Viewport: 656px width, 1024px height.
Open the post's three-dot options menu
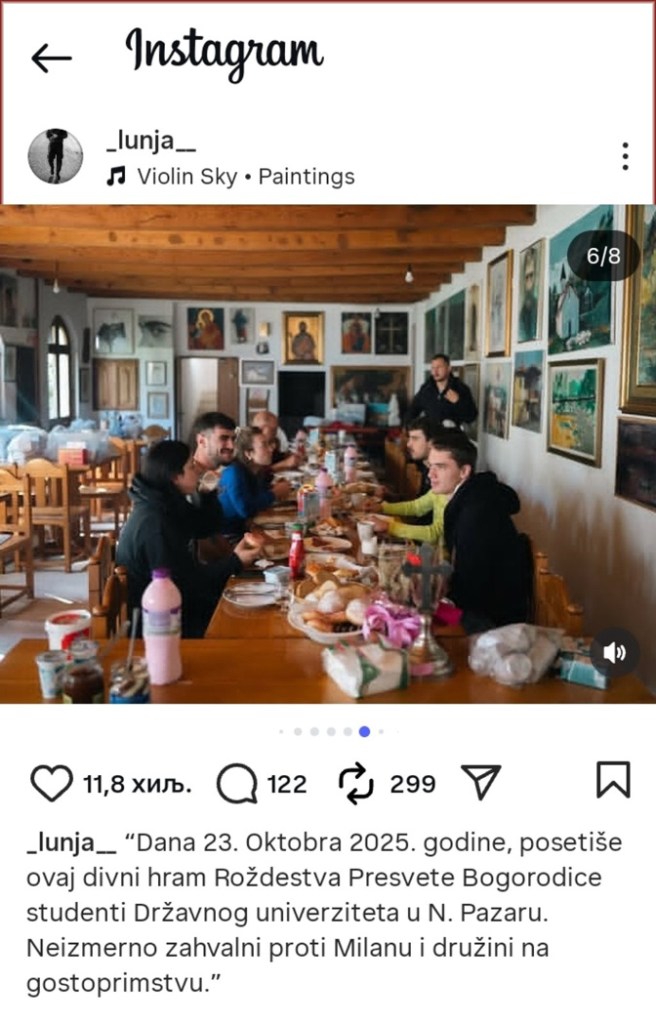[624, 156]
